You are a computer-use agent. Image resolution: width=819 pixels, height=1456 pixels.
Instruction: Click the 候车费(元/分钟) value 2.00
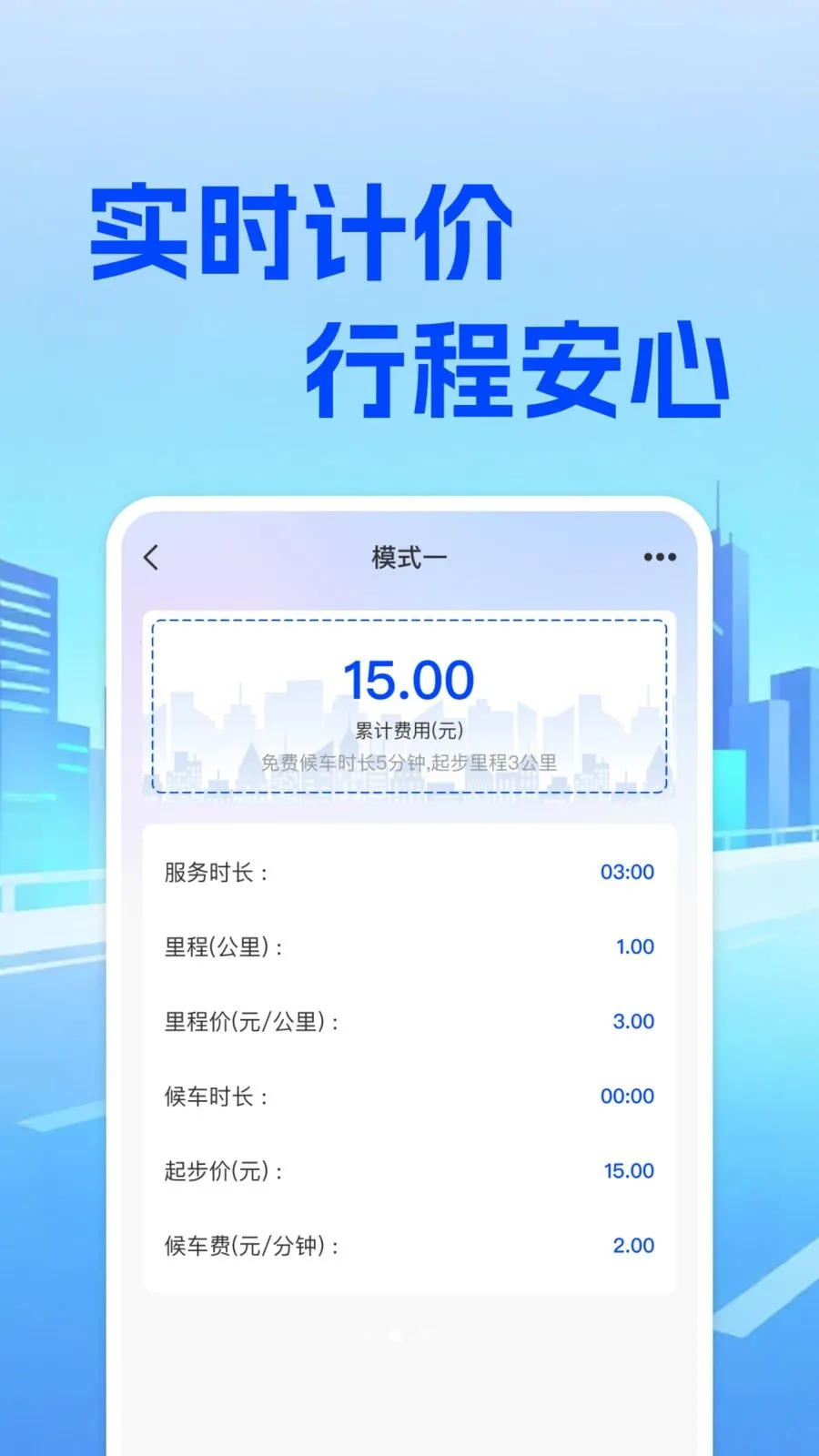632,1245
